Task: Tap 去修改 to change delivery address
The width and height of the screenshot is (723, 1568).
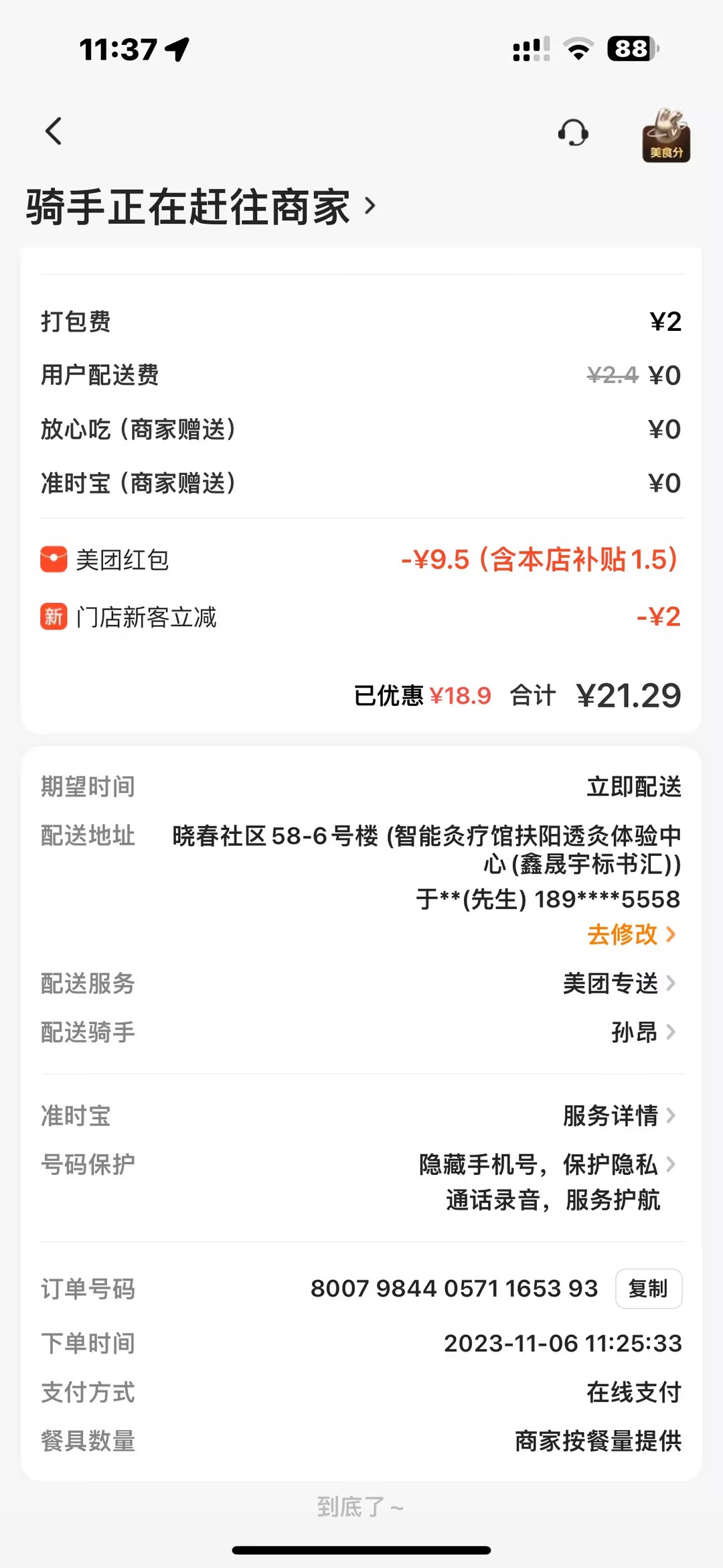Action: point(631,934)
